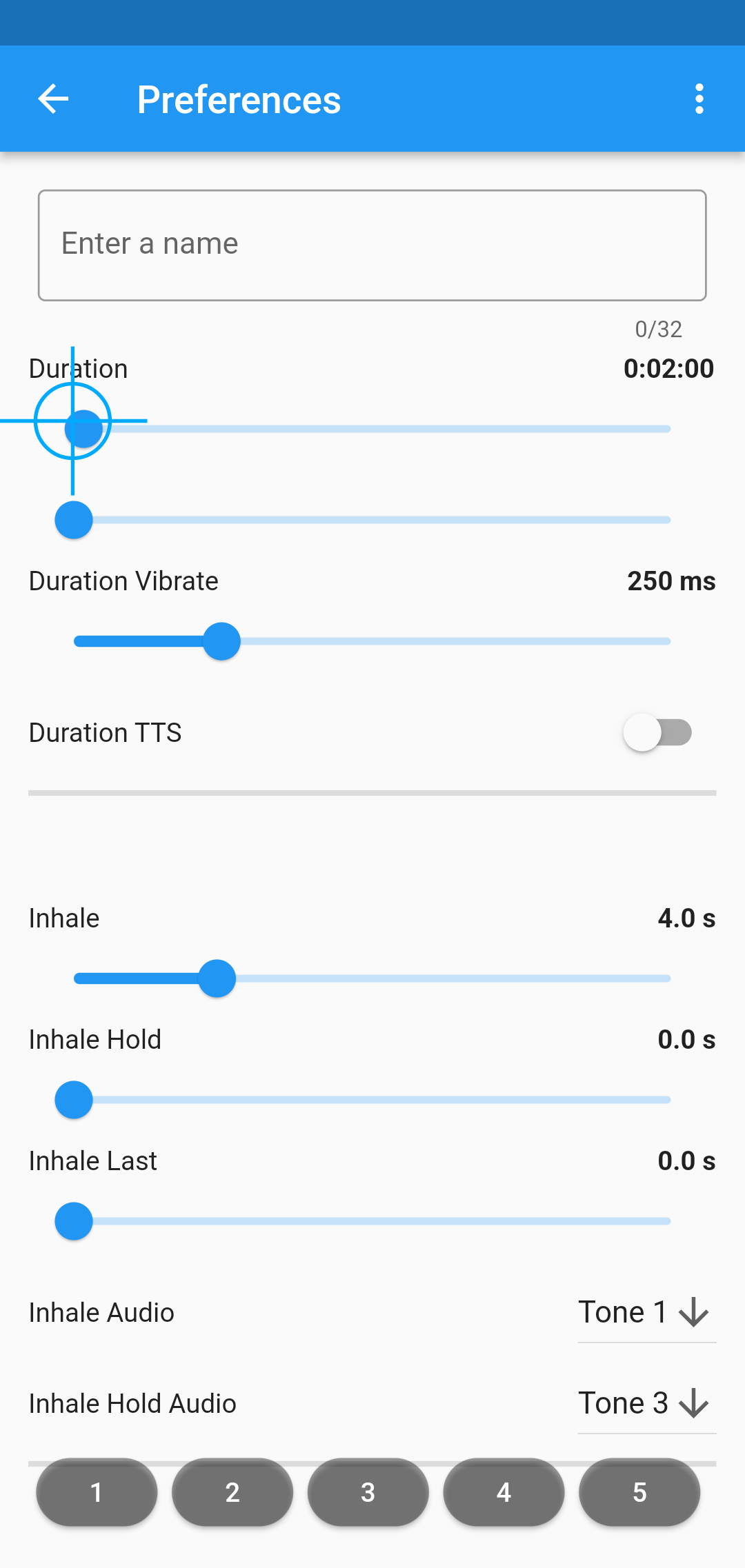The height and width of the screenshot is (1568, 745).
Task: Open the Inhale Hold Audio dropdown
Action: click(x=646, y=1404)
